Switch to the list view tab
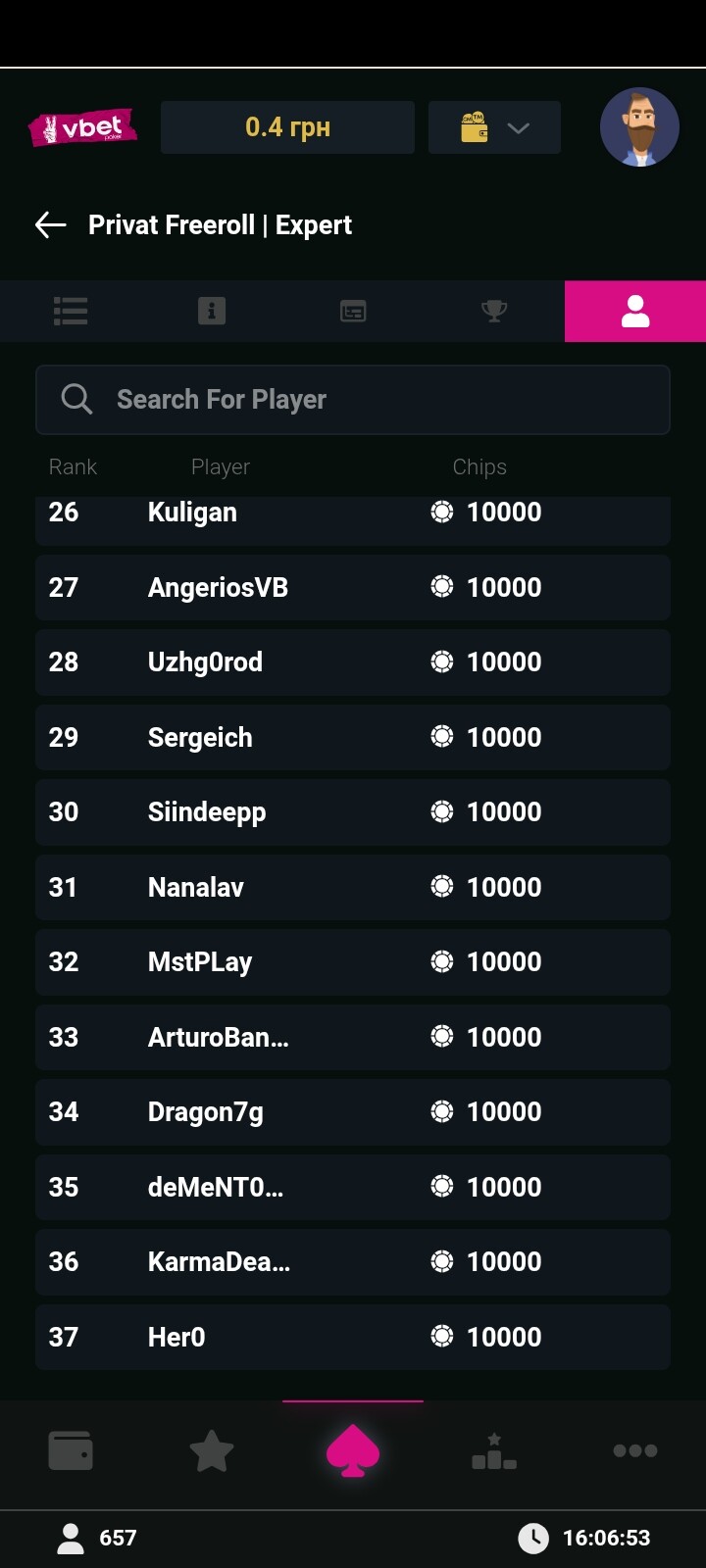 71,311
